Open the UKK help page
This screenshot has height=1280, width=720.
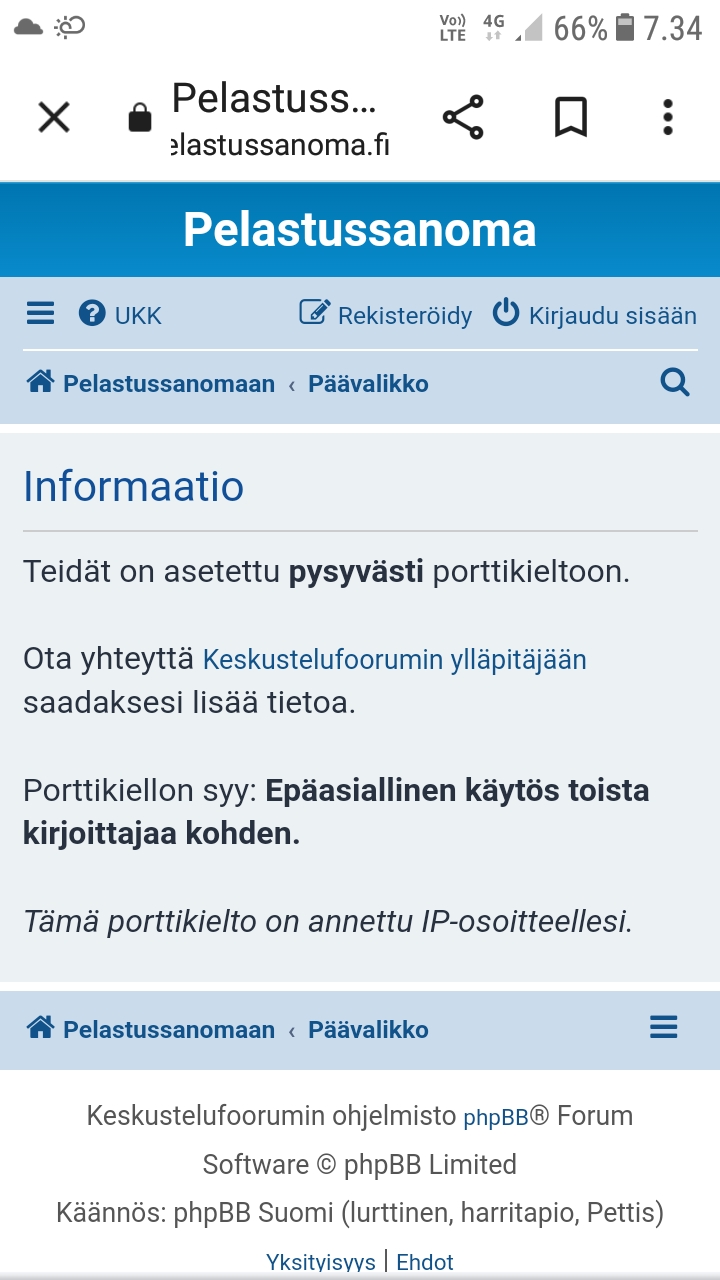coord(120,315)
